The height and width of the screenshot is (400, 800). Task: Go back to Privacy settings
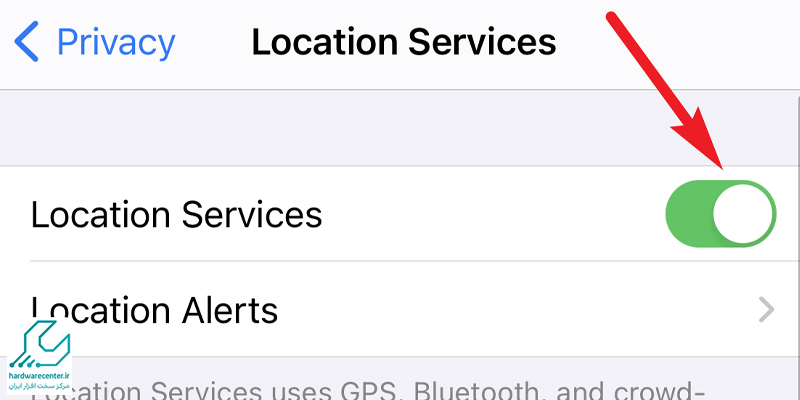tap(96, 42)
